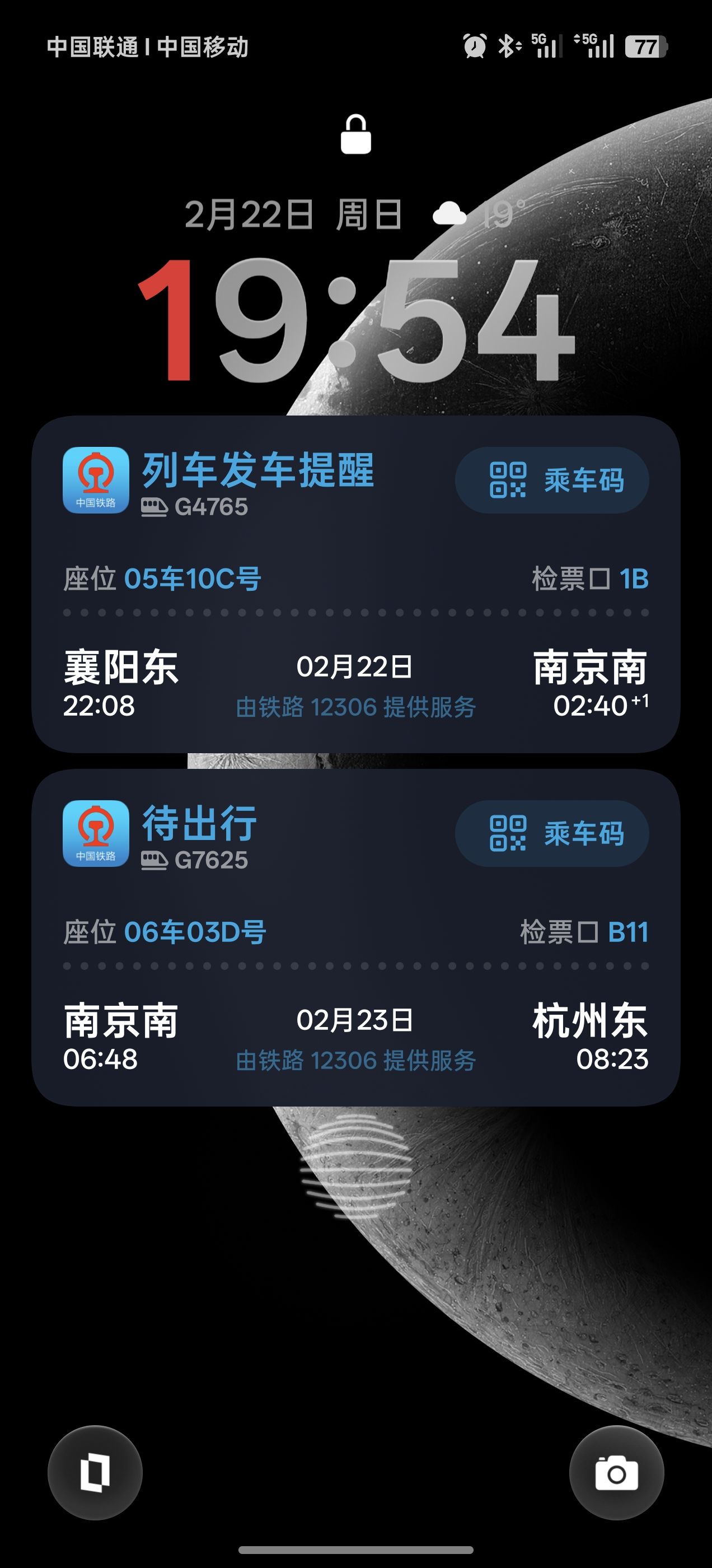The height and width of the screenshot is (1568, 712).
Task: Open 乘车码 for train G4765
Action: click(x=552, y=480)
